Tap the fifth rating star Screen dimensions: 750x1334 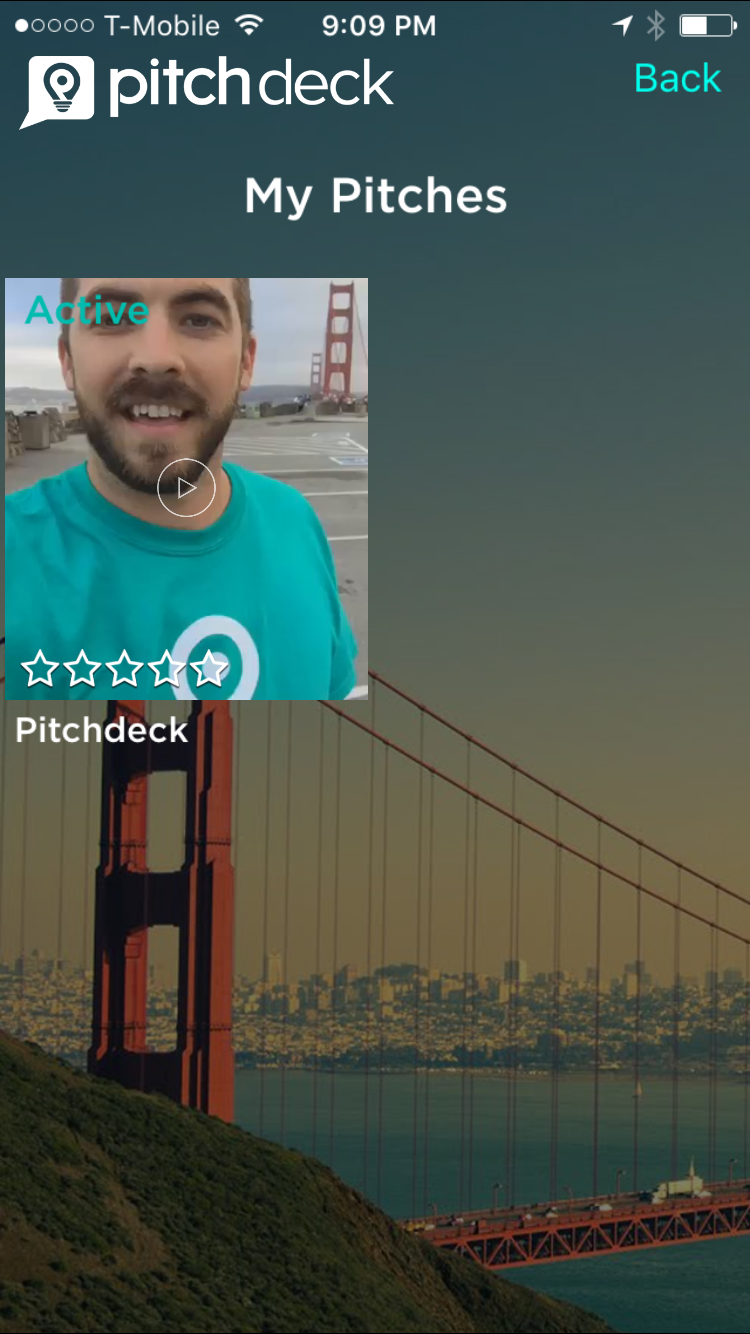click(210, 669)
